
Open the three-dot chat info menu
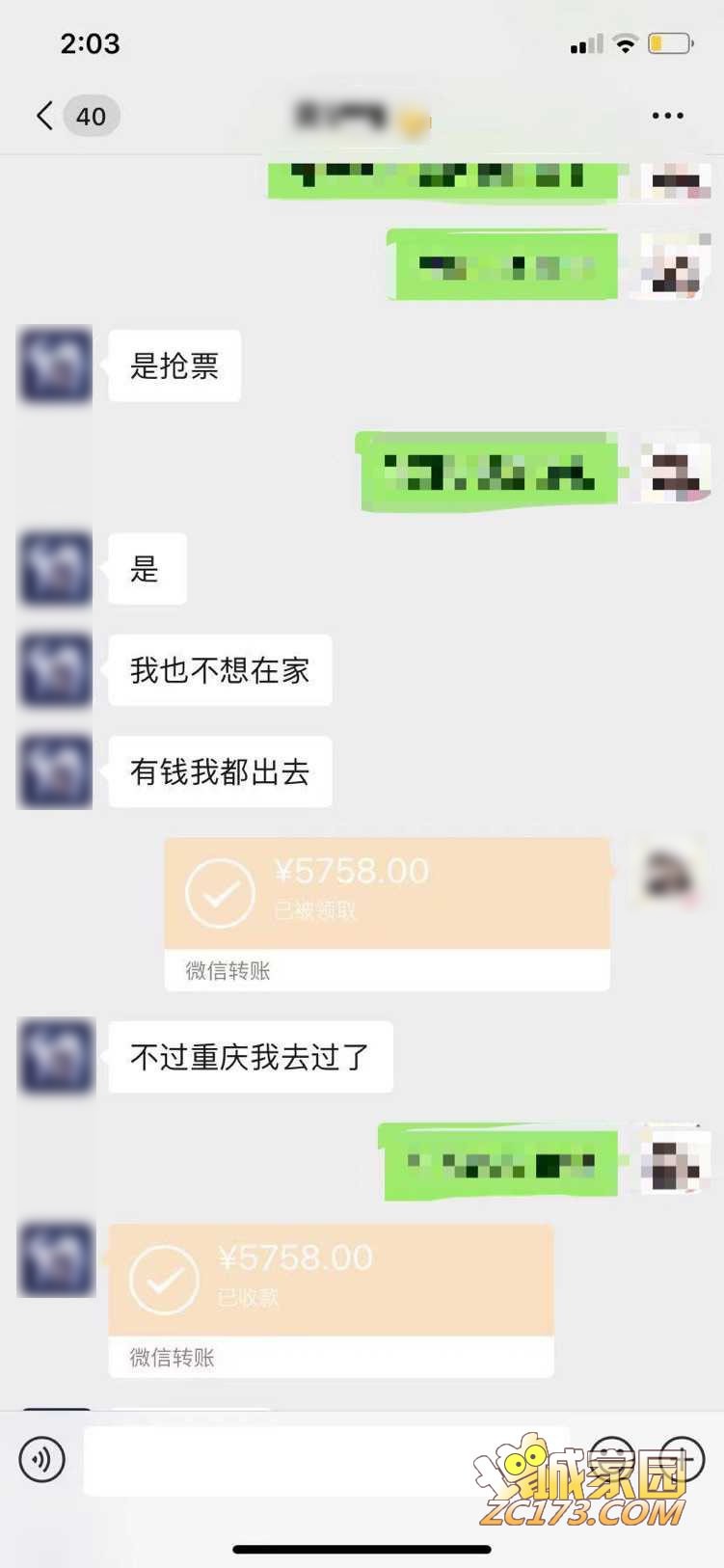[x=667, y=116]
